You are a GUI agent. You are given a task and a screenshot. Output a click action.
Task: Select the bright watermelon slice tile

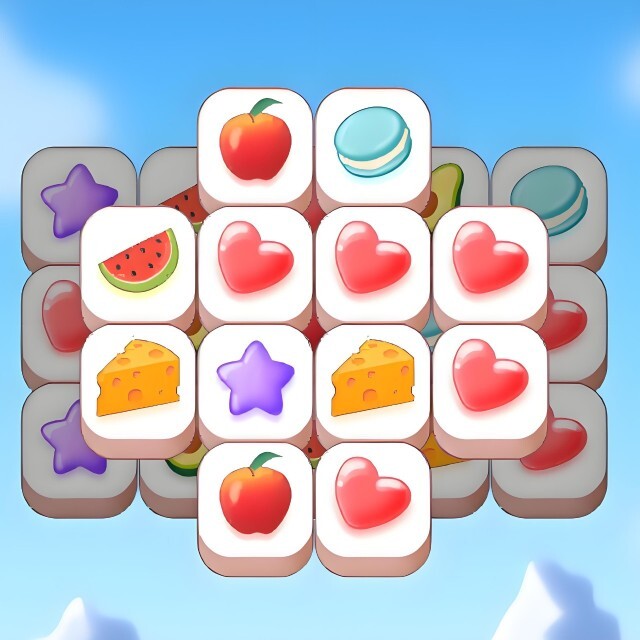pyautogui.click(x=138, y=262)
